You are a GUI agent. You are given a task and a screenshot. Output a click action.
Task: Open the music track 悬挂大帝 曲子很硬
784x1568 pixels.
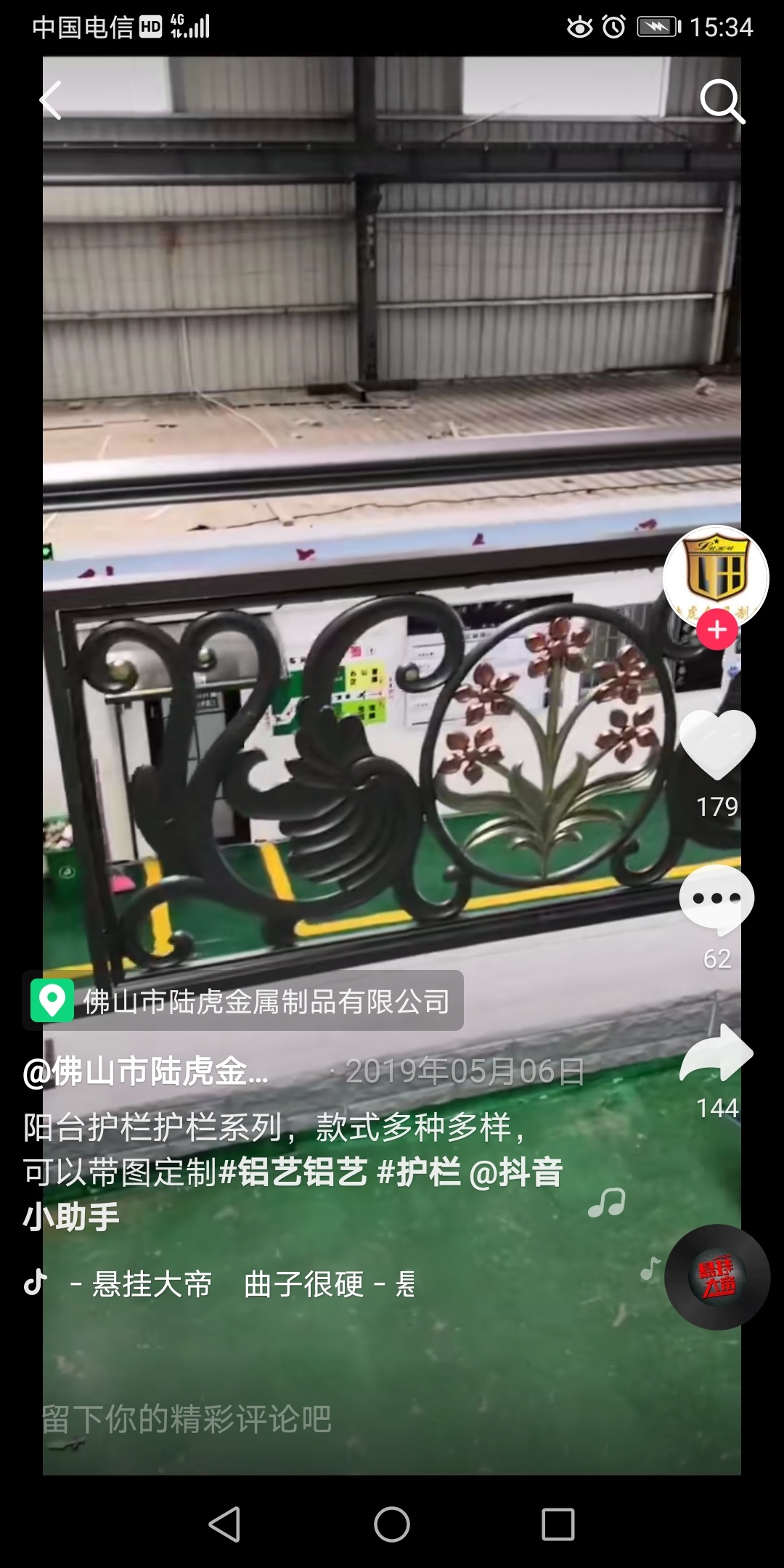pyautogui.click(x=240, y=1284)
